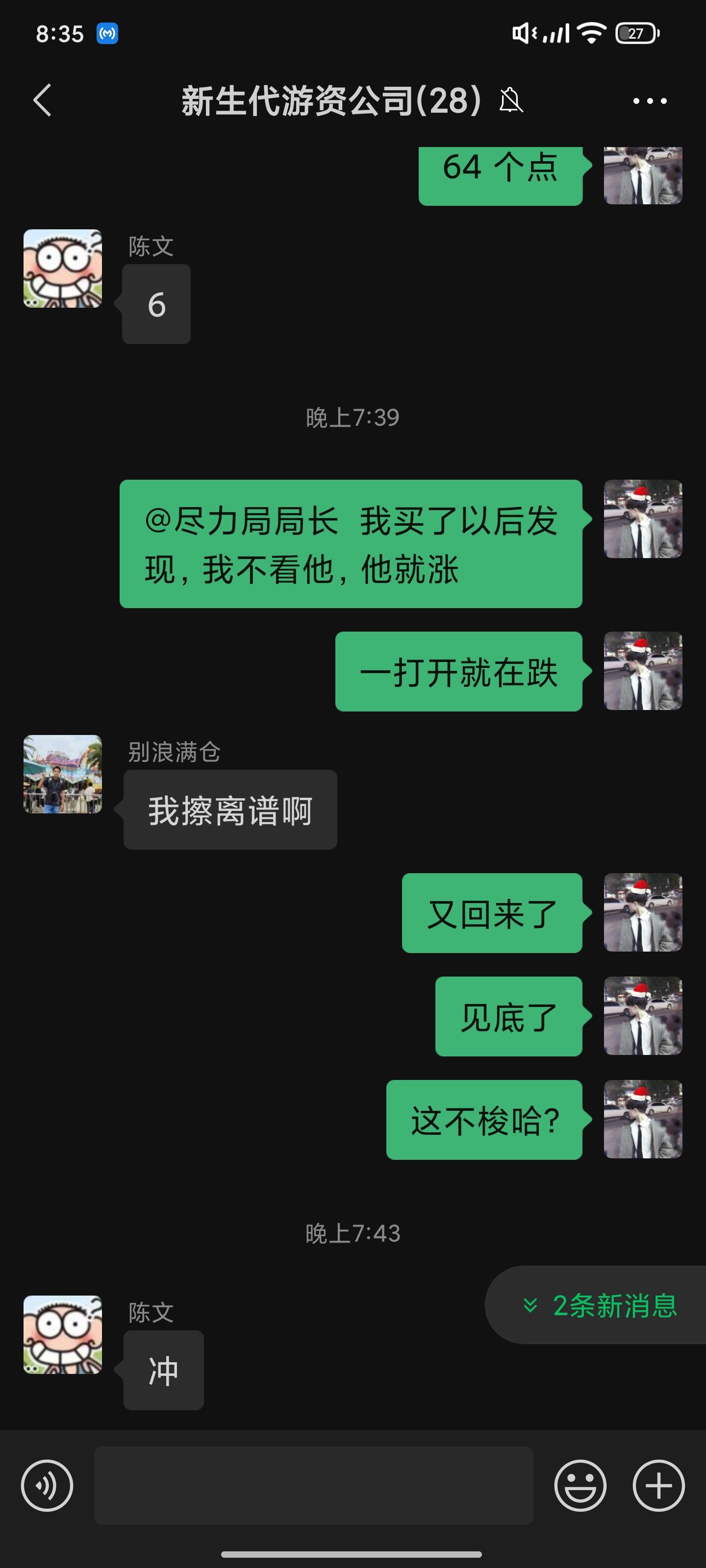
Task: Open the three-dot chat info menu
Action: click(649, 101)
